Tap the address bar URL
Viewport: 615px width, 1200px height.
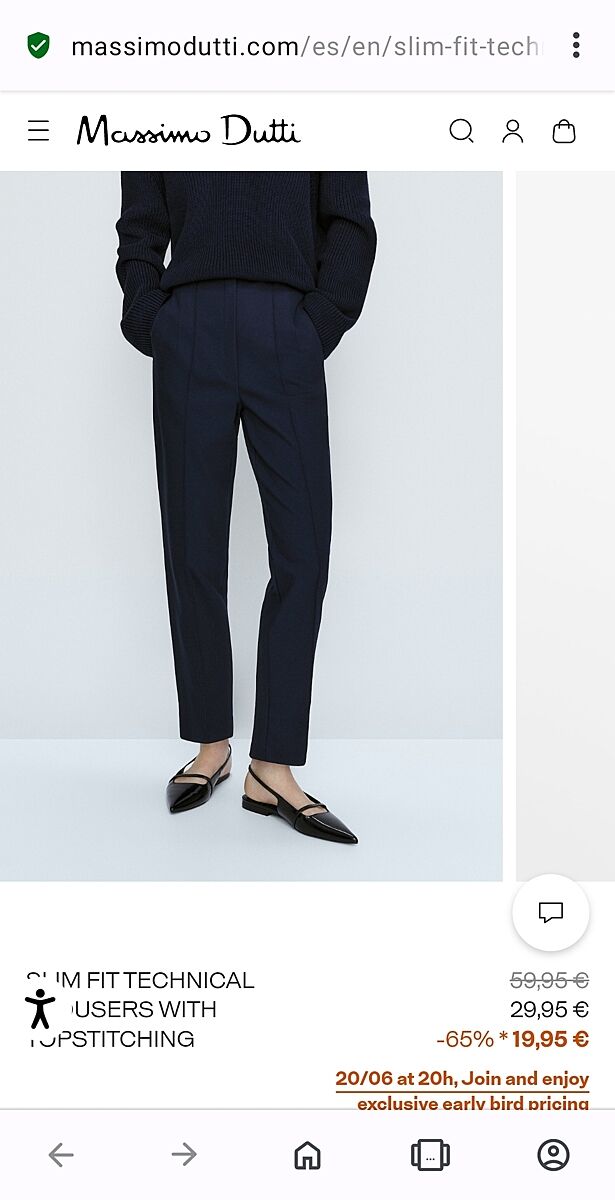pos(305,46)
